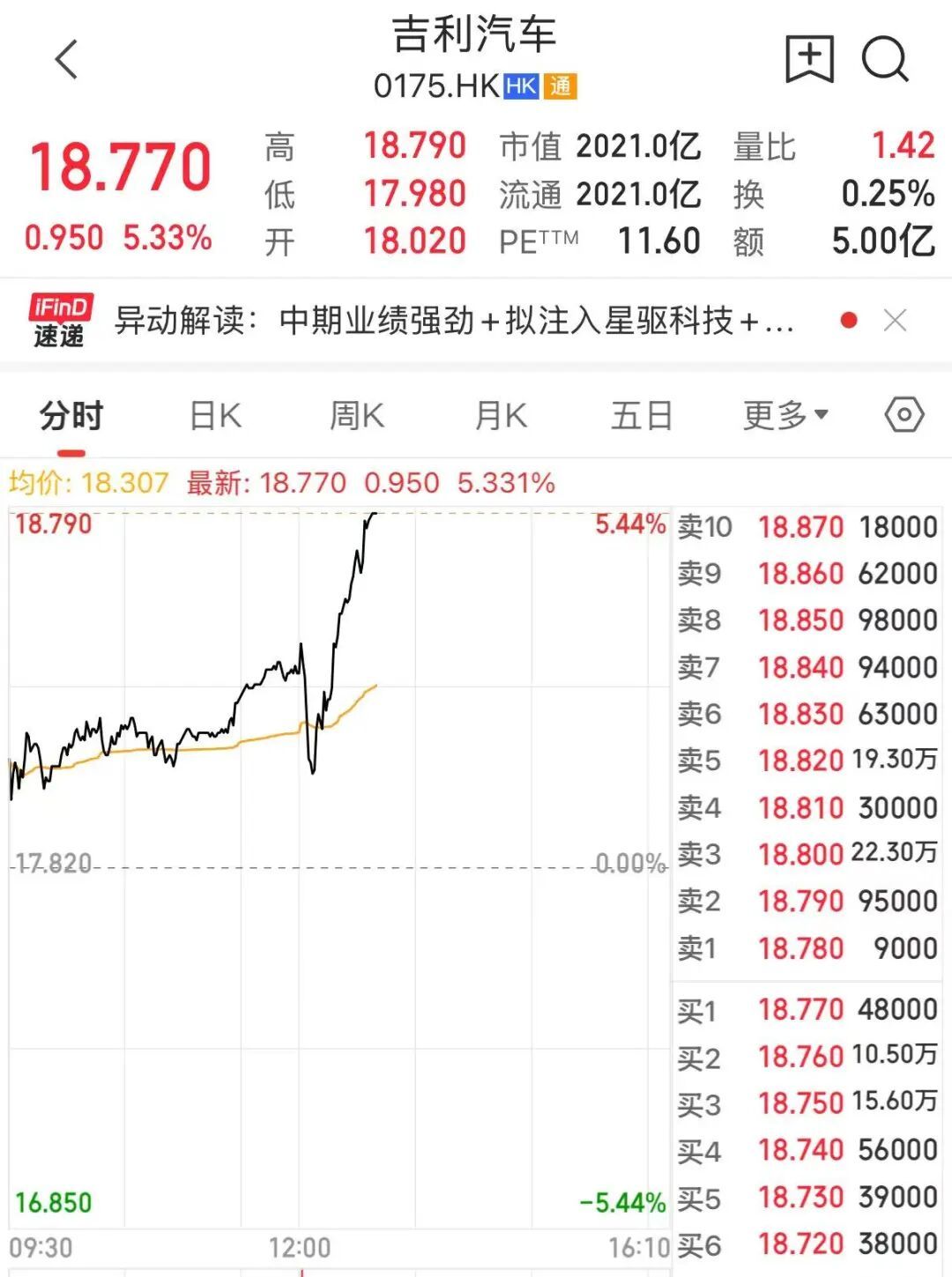Image resolution: width=952 pixels, height=1277 pixels.
Task: Open the search magnifier icon
Action: point(885,59)
